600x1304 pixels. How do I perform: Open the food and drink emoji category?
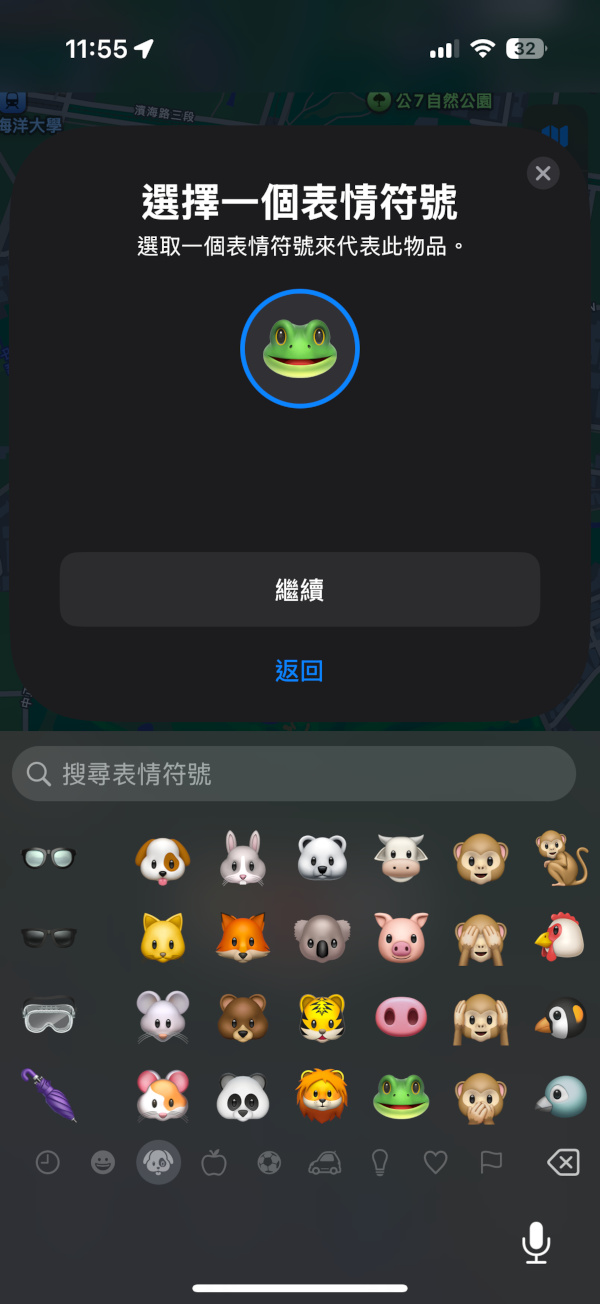[214, 1162]
